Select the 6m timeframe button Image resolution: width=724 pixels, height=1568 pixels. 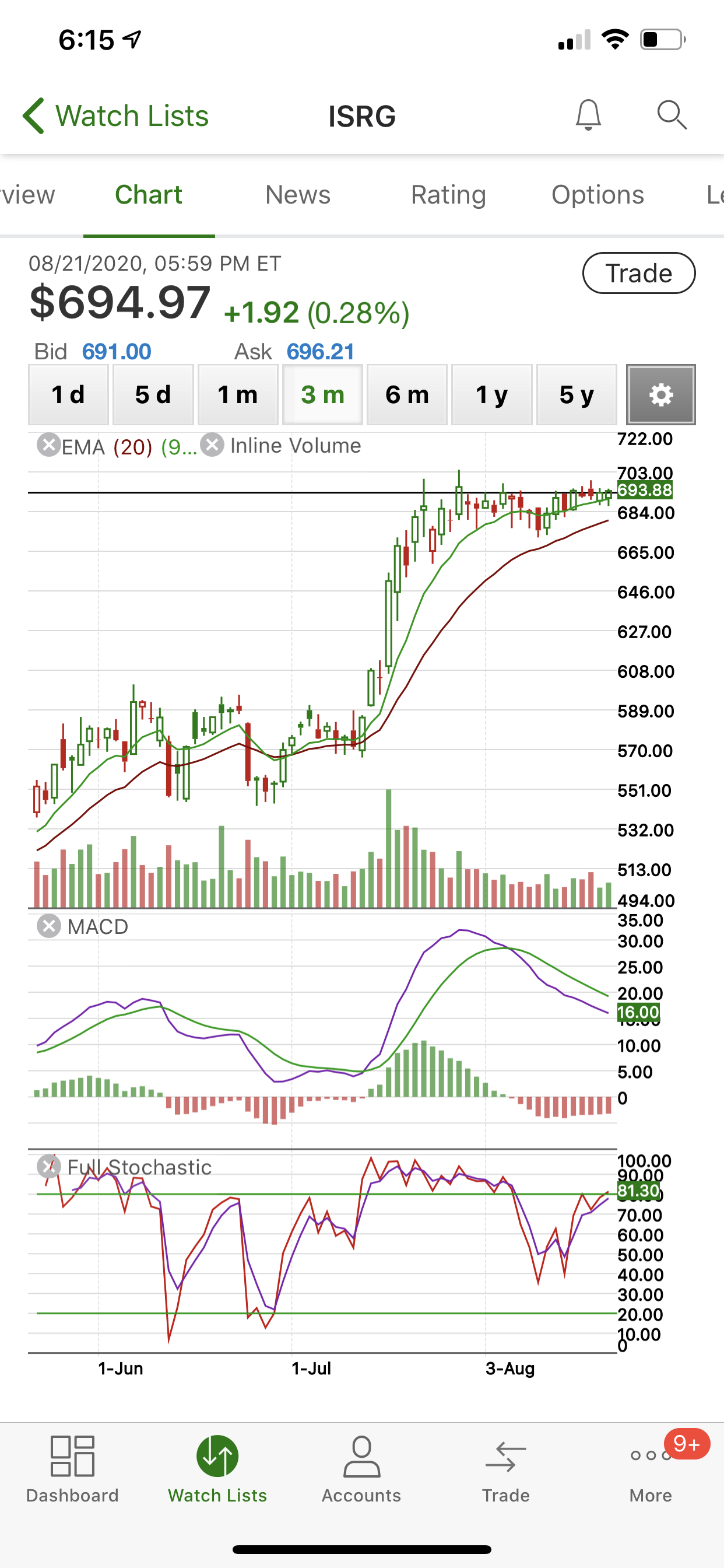click(406, 395)
